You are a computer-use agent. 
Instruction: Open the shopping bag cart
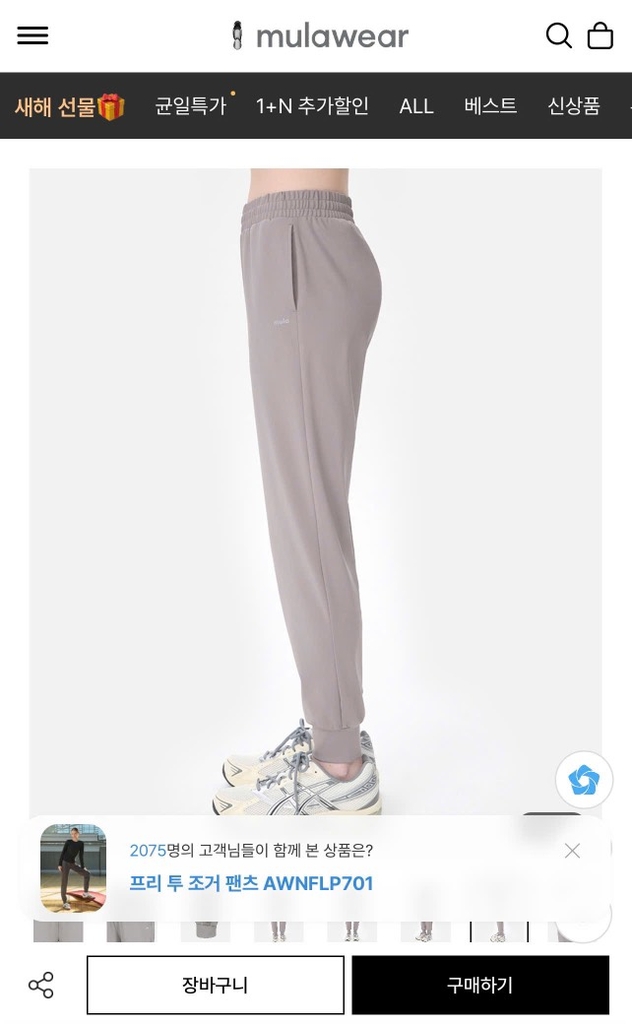tap(600, 36)
